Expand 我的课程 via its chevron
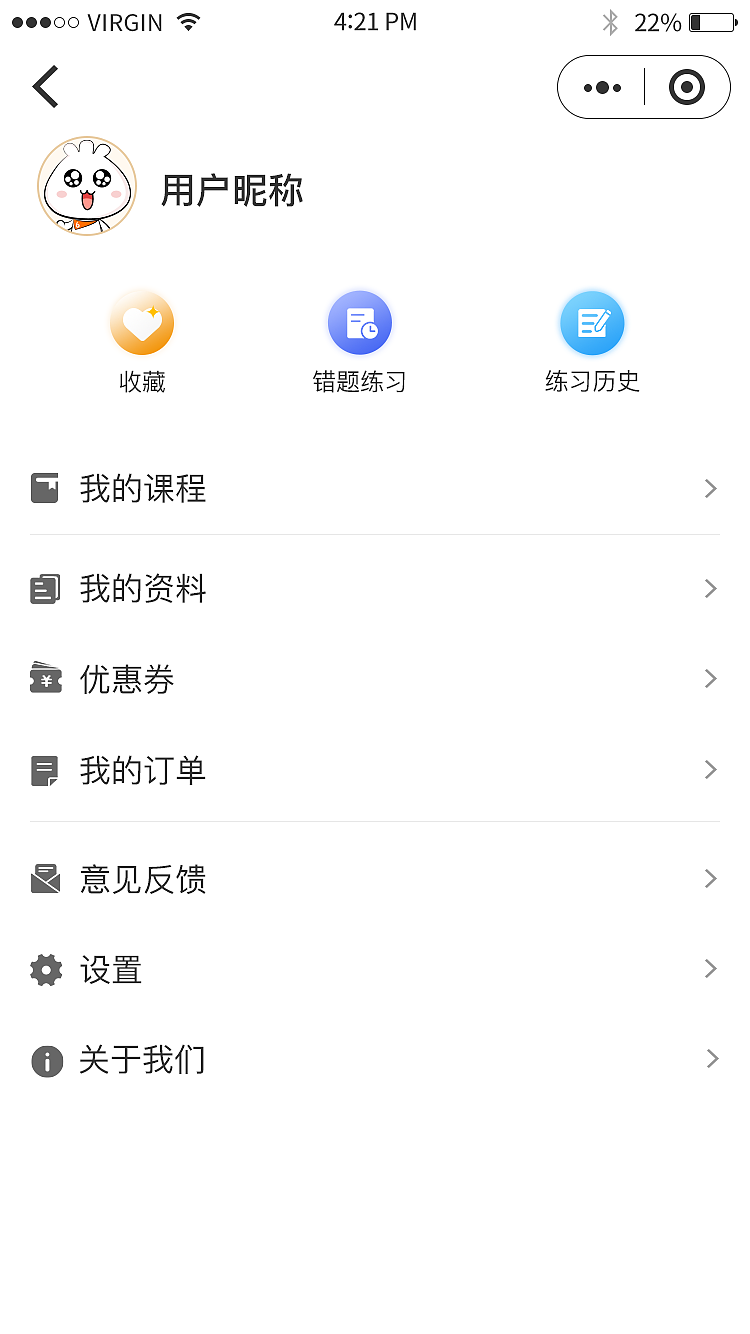The height and width of the screenshot is (1334, 750). tap(710, 489)
